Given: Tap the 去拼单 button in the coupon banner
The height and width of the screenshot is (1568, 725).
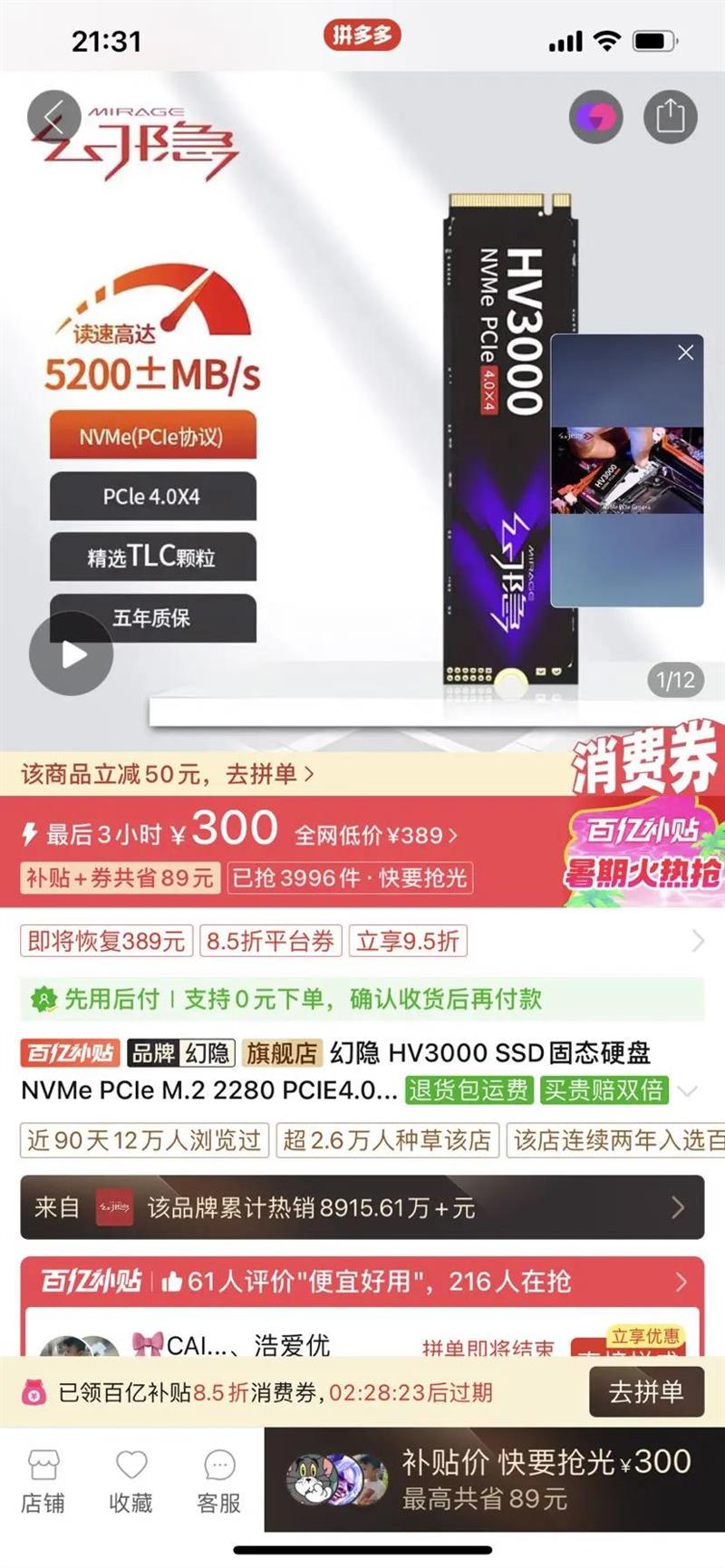Looking at the screenshot, I should [646, 1391].
